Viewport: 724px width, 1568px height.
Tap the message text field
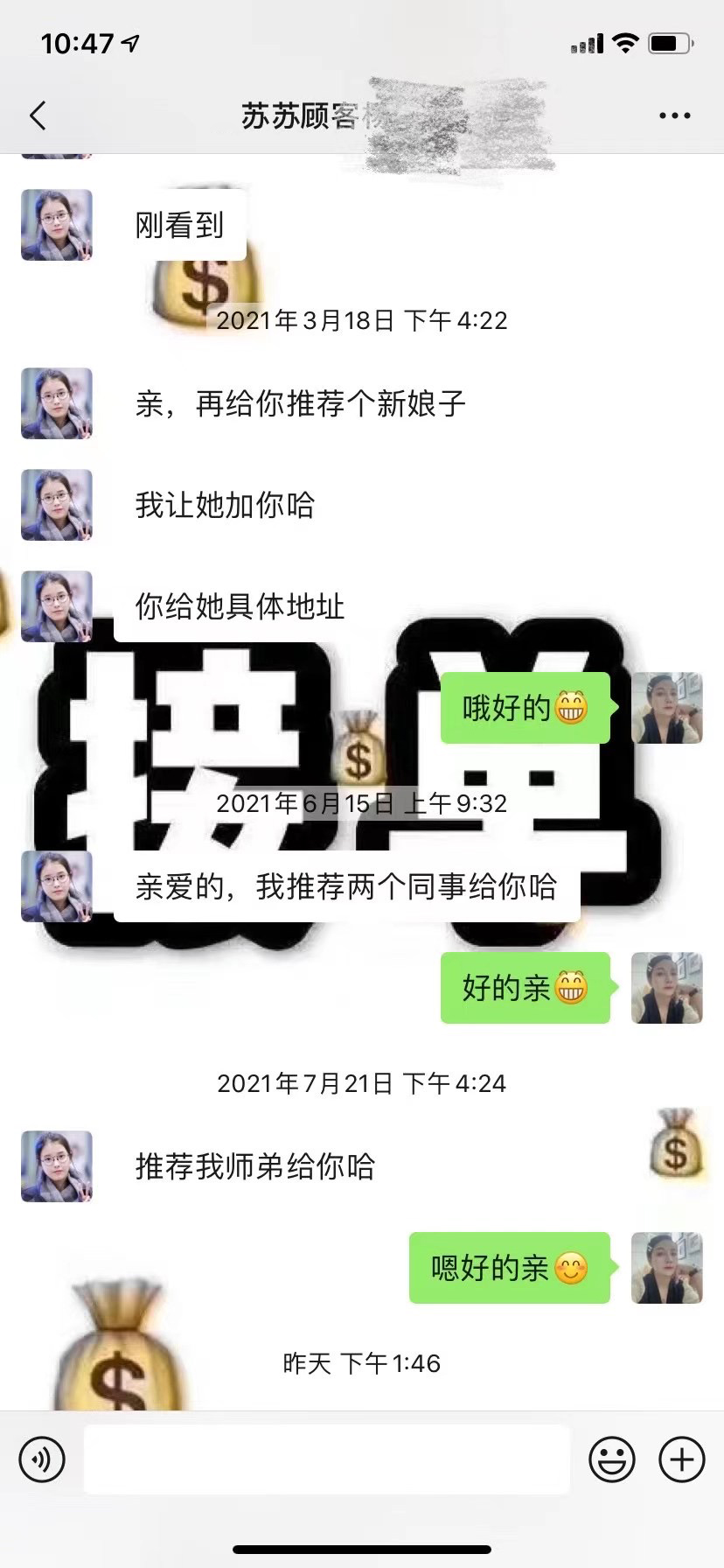[327, 1459]
